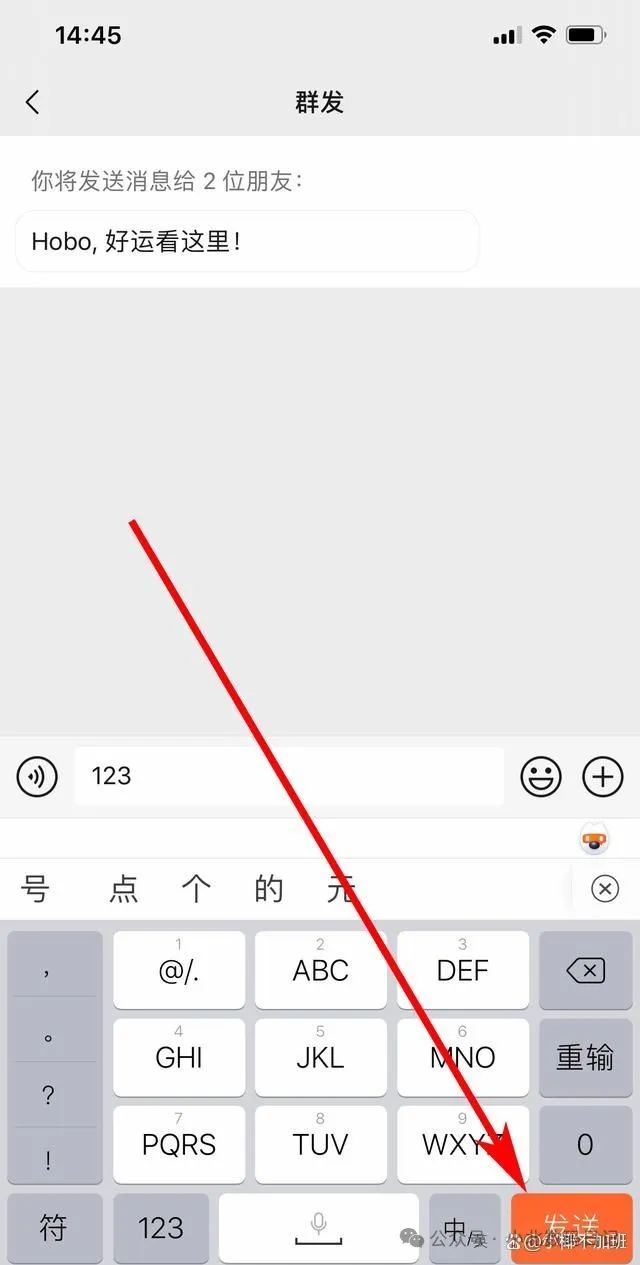Switch to the 123 numeric keyboard
The width and height of the screenshot is (640, 1265).
(161, 1228)
